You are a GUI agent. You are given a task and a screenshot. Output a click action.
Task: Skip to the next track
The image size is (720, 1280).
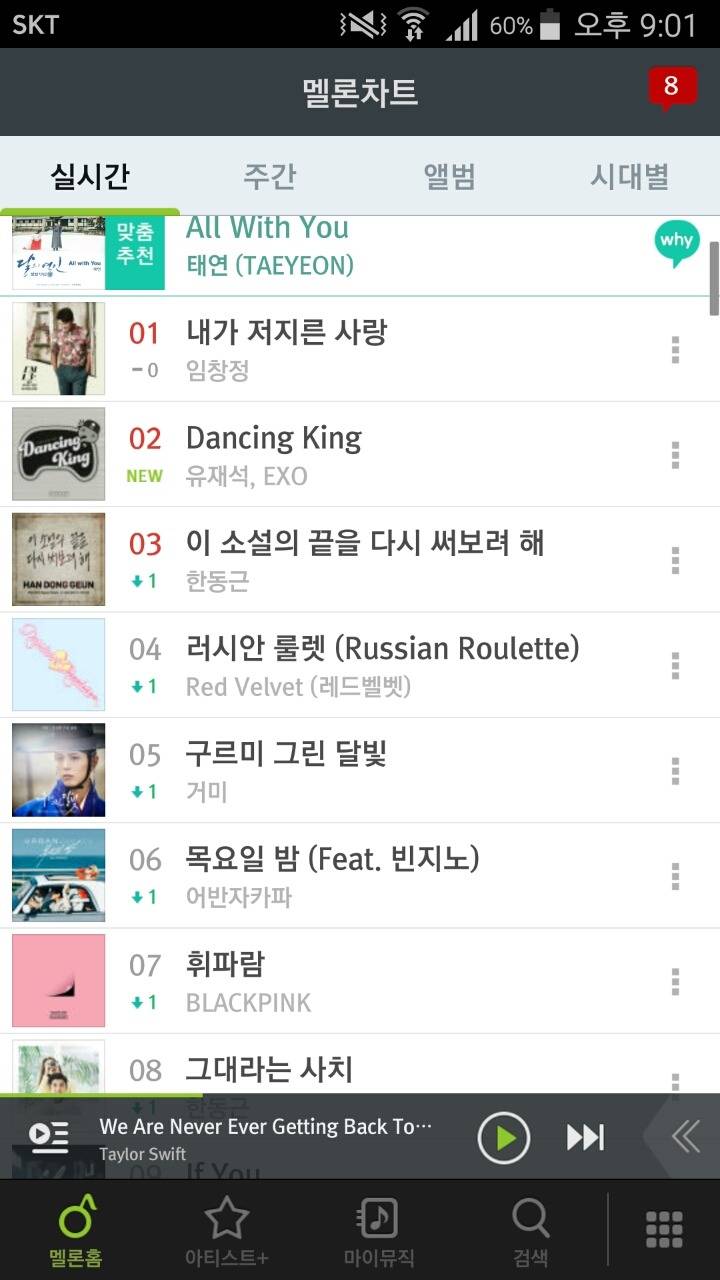coord(585,1137)
